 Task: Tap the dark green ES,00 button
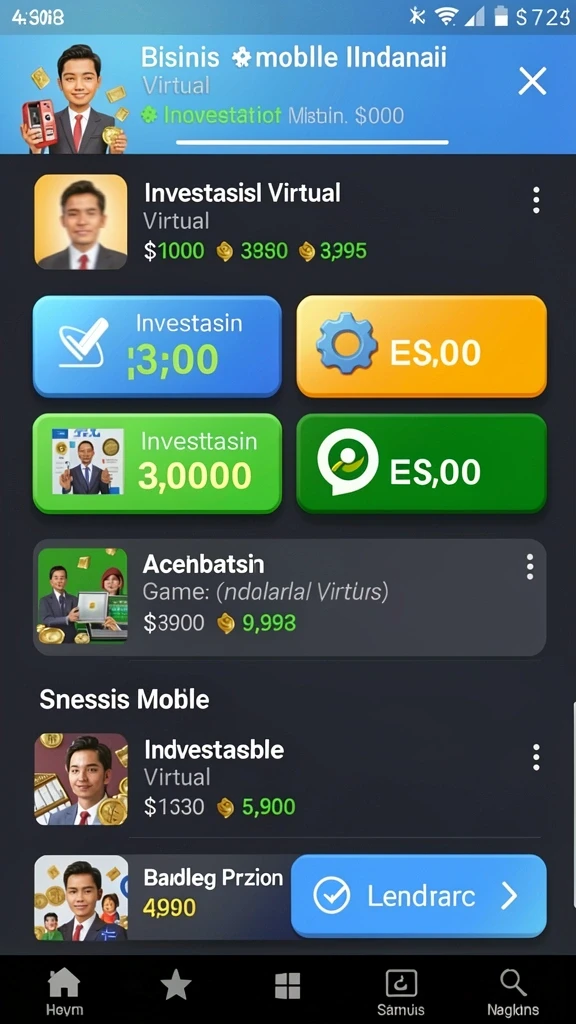(422, 463)
